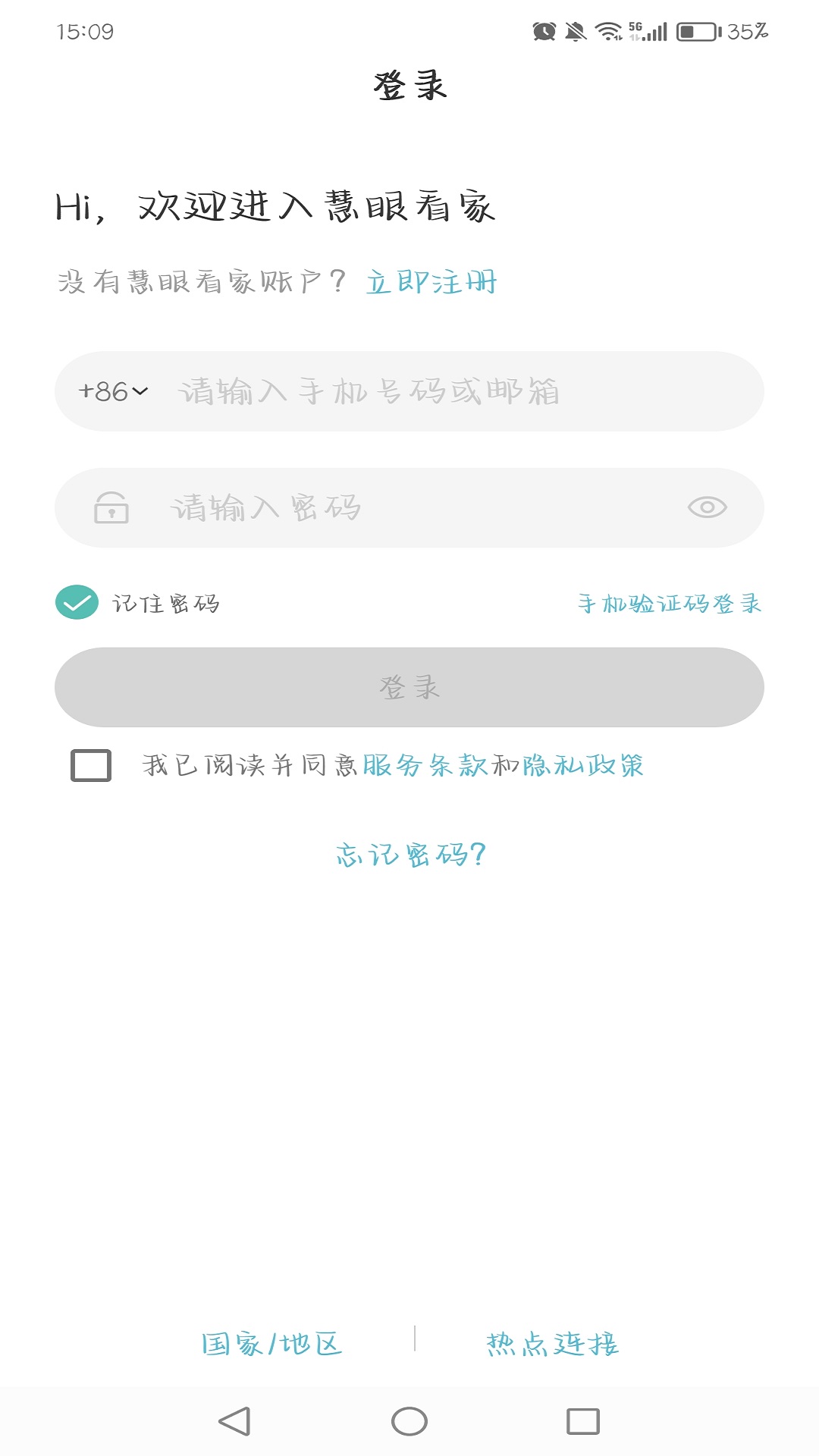This screenshot has height=1456, width=819.
Task: Open 立即注册 registration link
Action: [x=431, y=281]
